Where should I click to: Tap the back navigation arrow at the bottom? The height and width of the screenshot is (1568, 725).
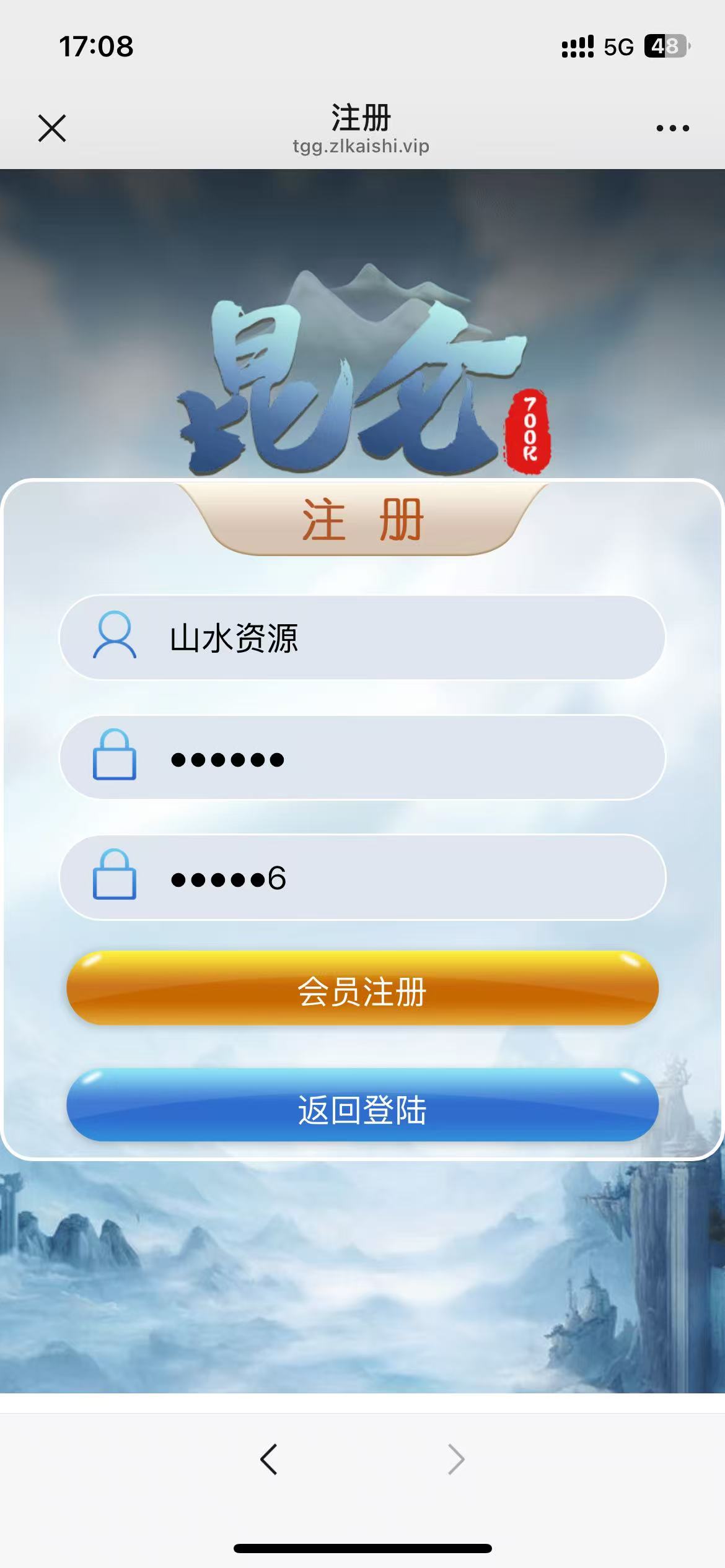[268, 1459]
